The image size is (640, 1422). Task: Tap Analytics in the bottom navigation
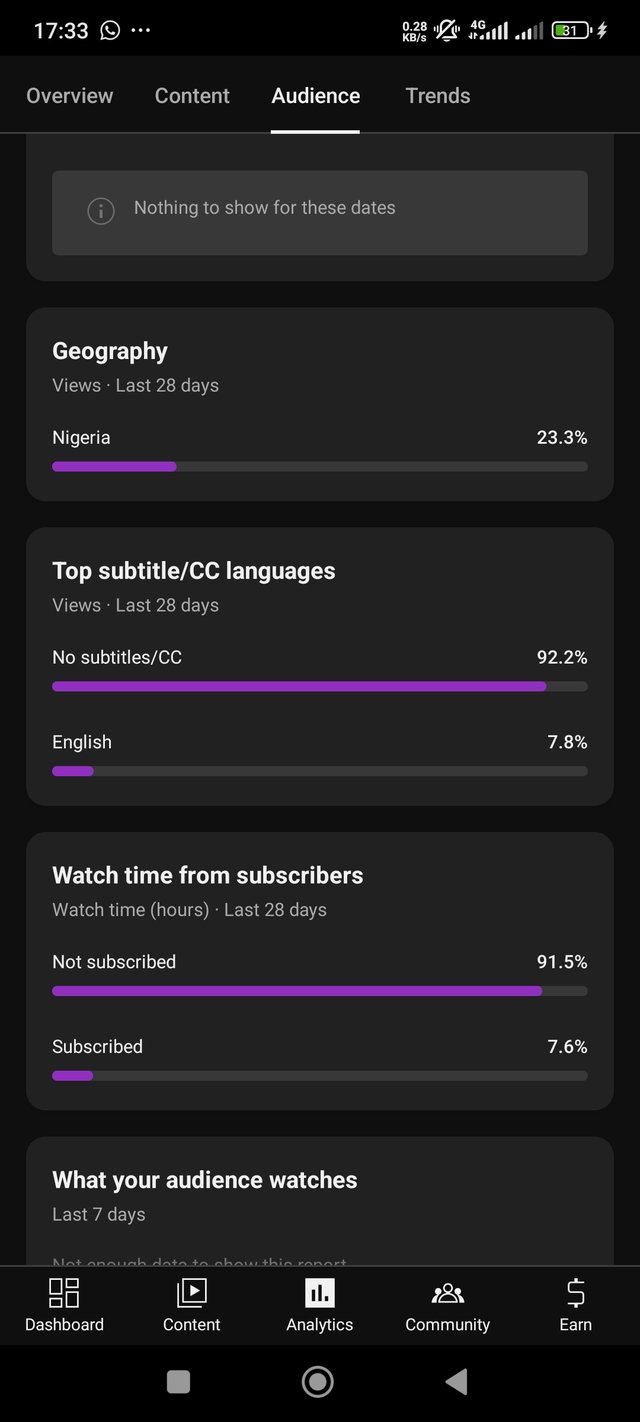[319, 1305]
